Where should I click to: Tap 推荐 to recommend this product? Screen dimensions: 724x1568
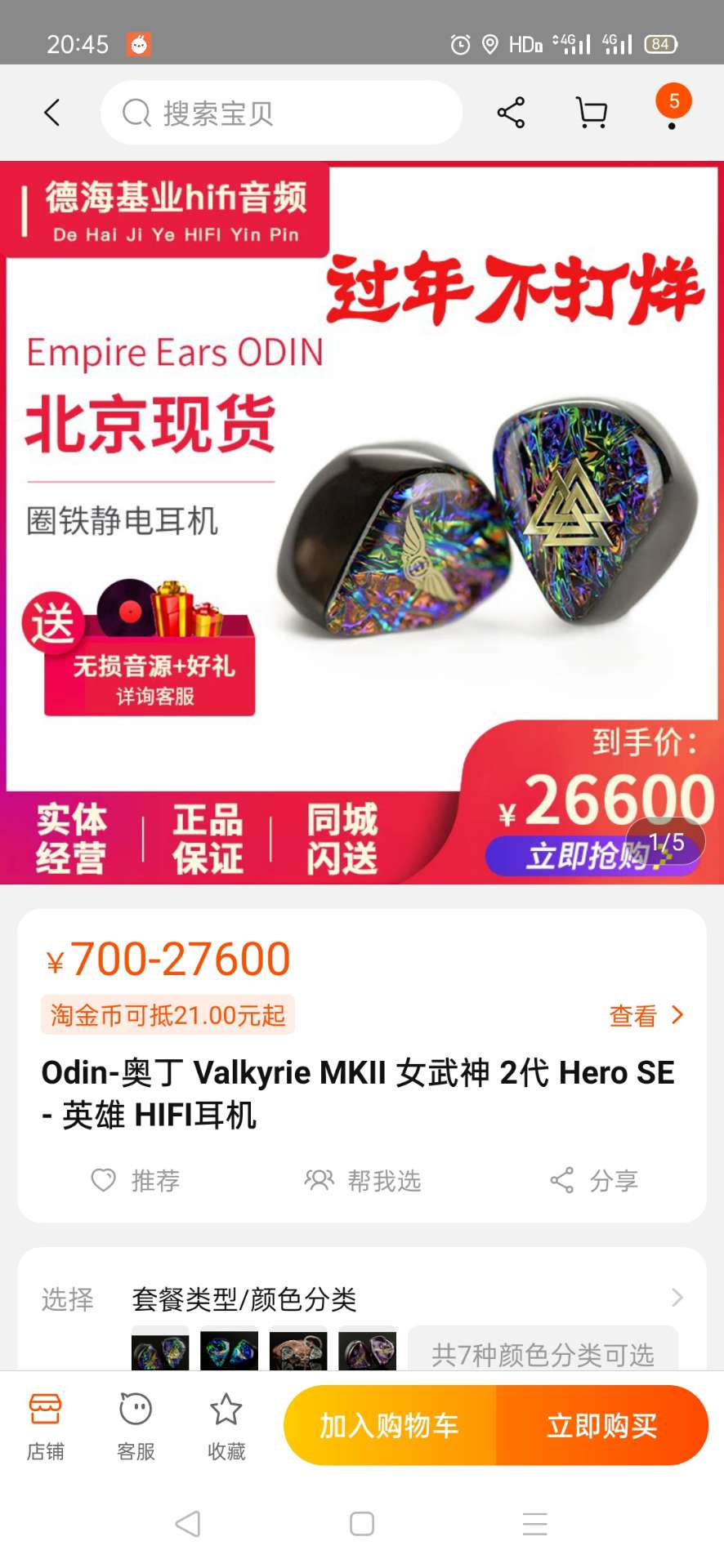click(x=136, y=1180)
